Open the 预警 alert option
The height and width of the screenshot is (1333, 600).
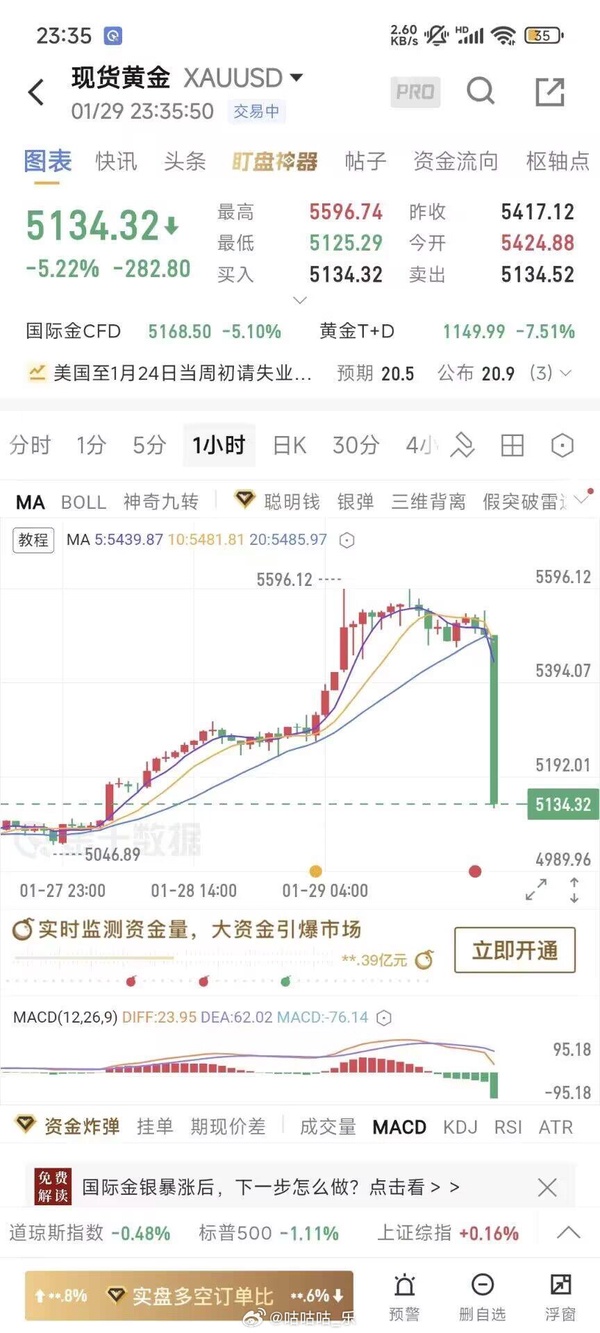coord(405,1295)
